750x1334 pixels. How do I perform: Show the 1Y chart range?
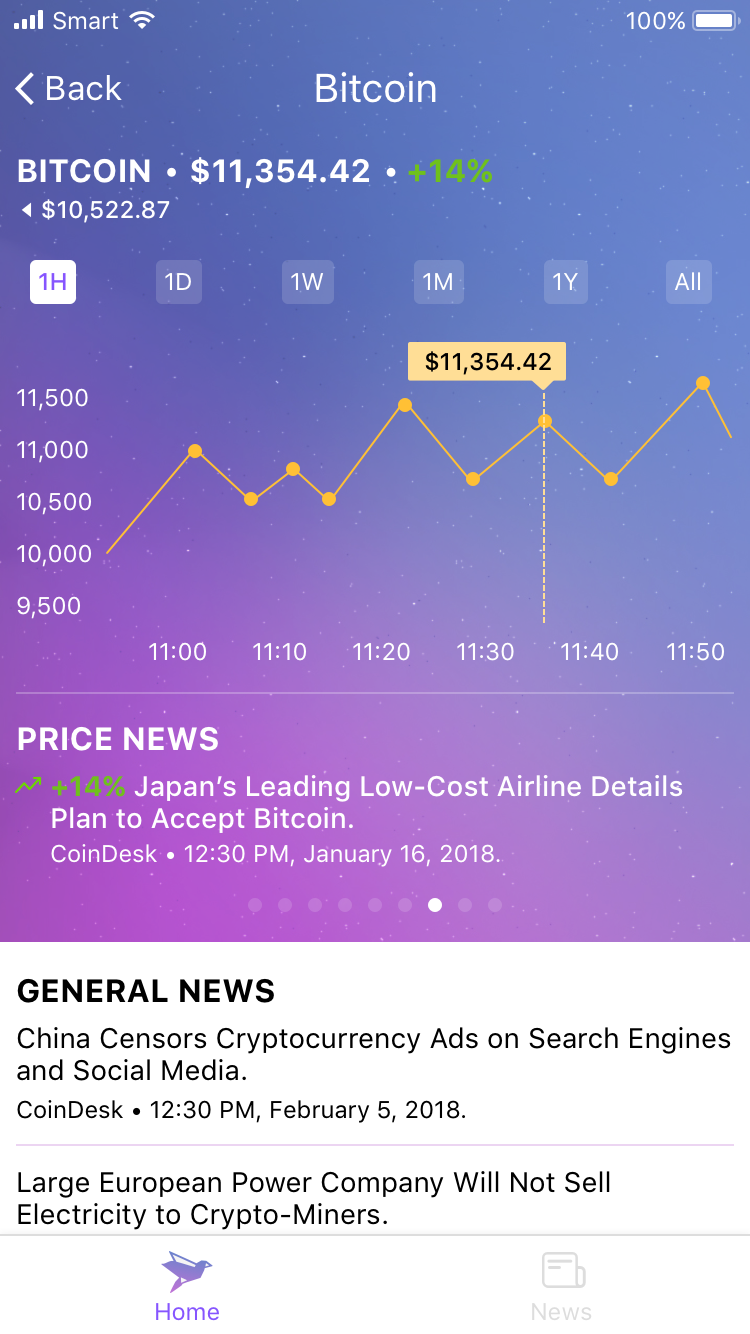565,282
